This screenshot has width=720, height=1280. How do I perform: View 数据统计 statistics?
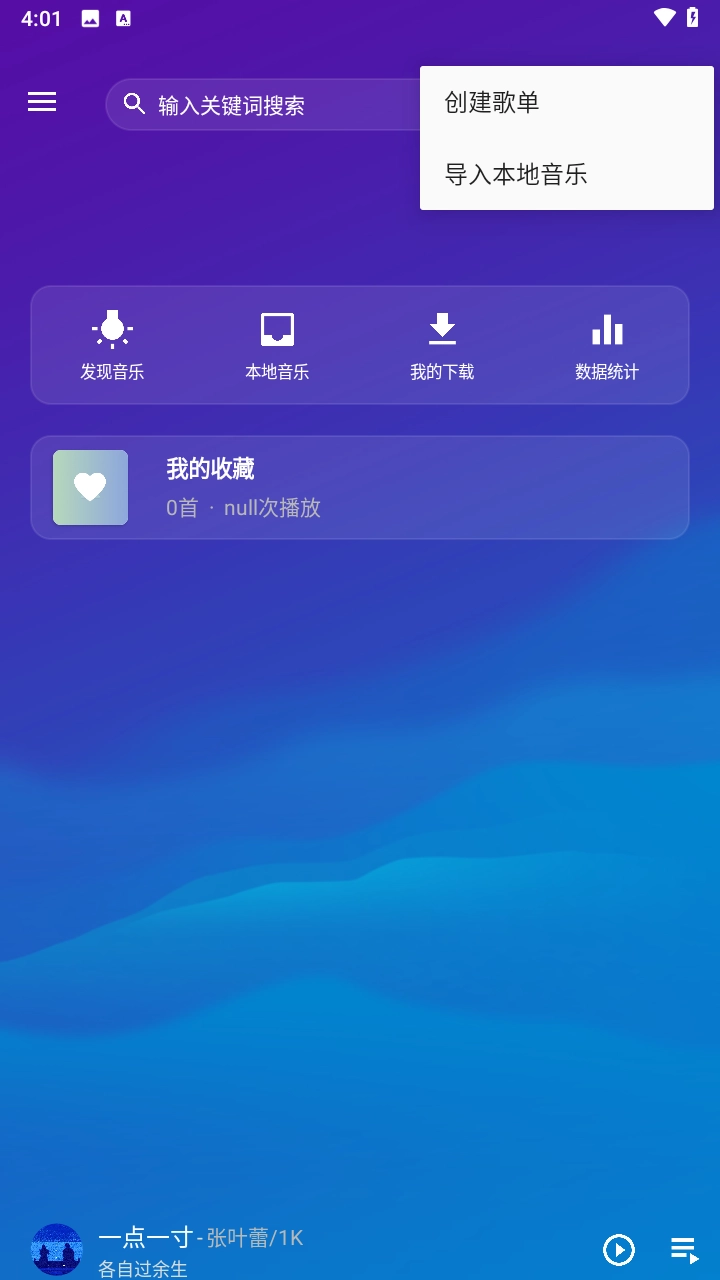coord(607,345)
